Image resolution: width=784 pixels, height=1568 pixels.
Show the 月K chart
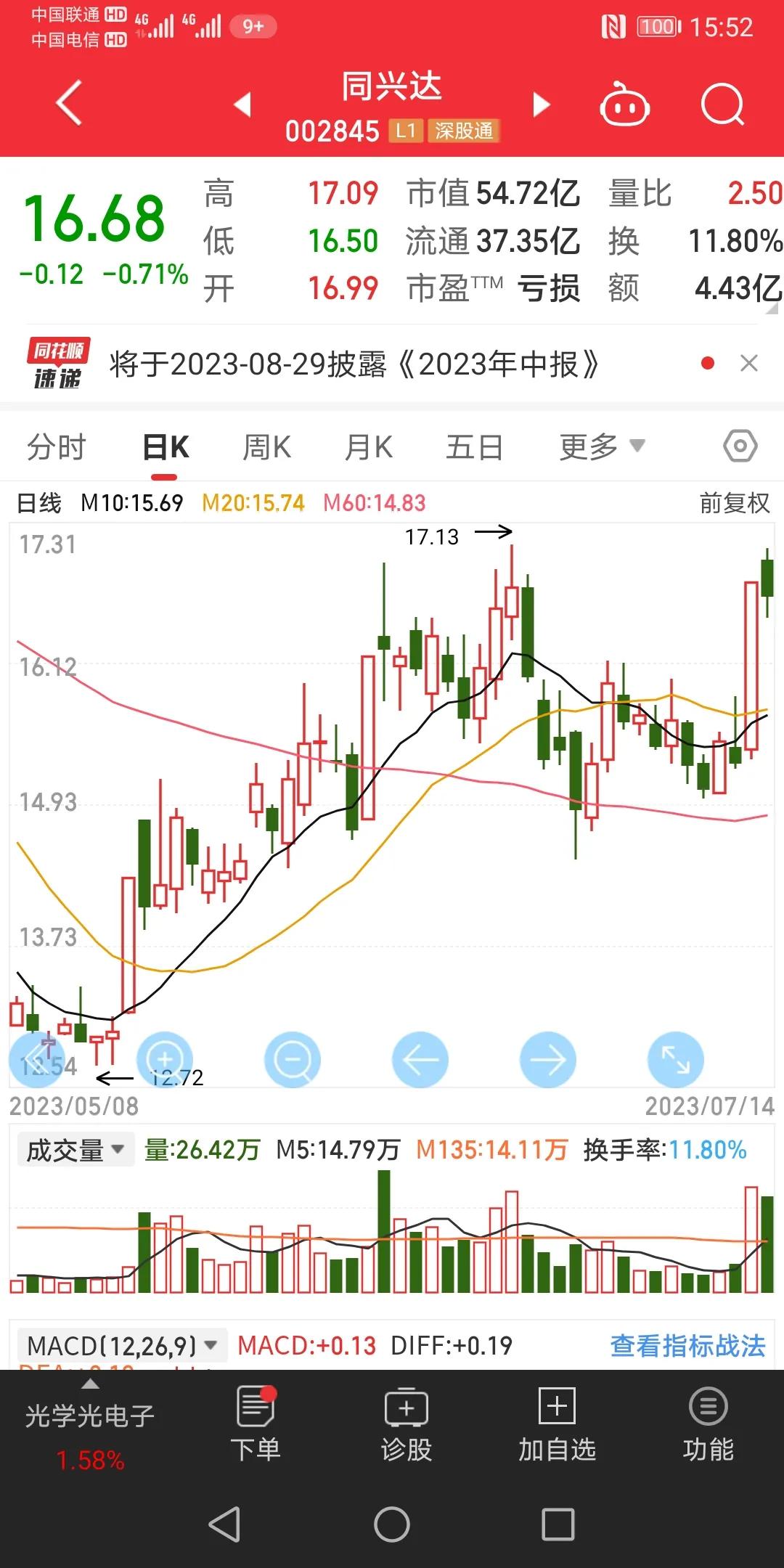click(x=369, y=447)
